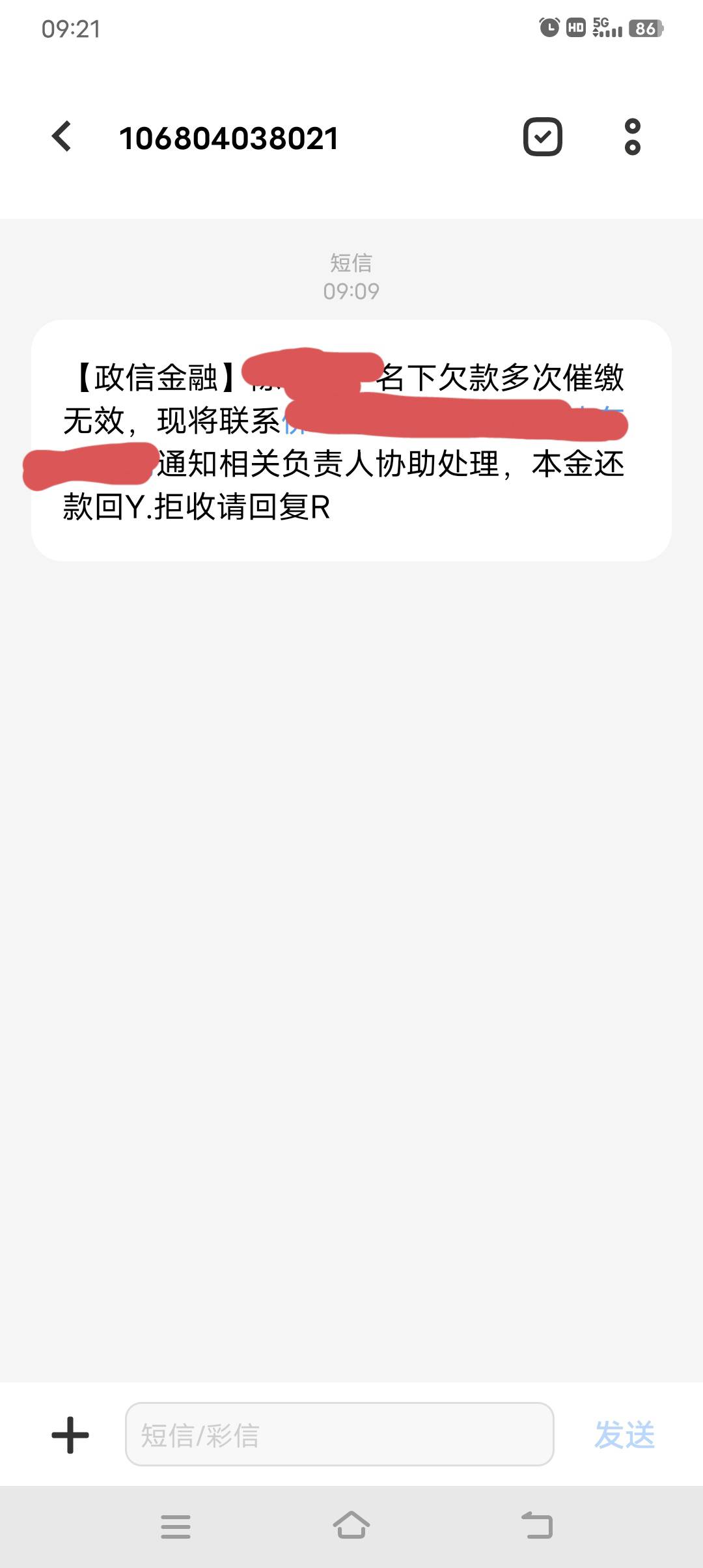Screen dimensions: 703x1568
Task: Open the system home screen
Action: click(351, 1526)
